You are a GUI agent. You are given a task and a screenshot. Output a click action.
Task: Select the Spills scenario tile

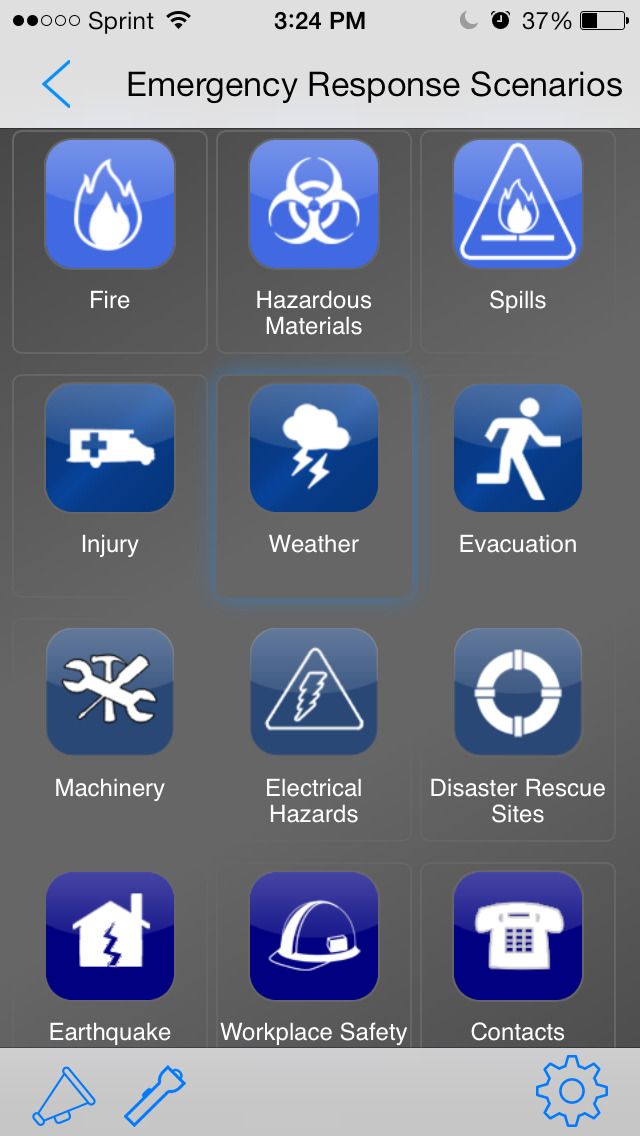pos(518,241)
